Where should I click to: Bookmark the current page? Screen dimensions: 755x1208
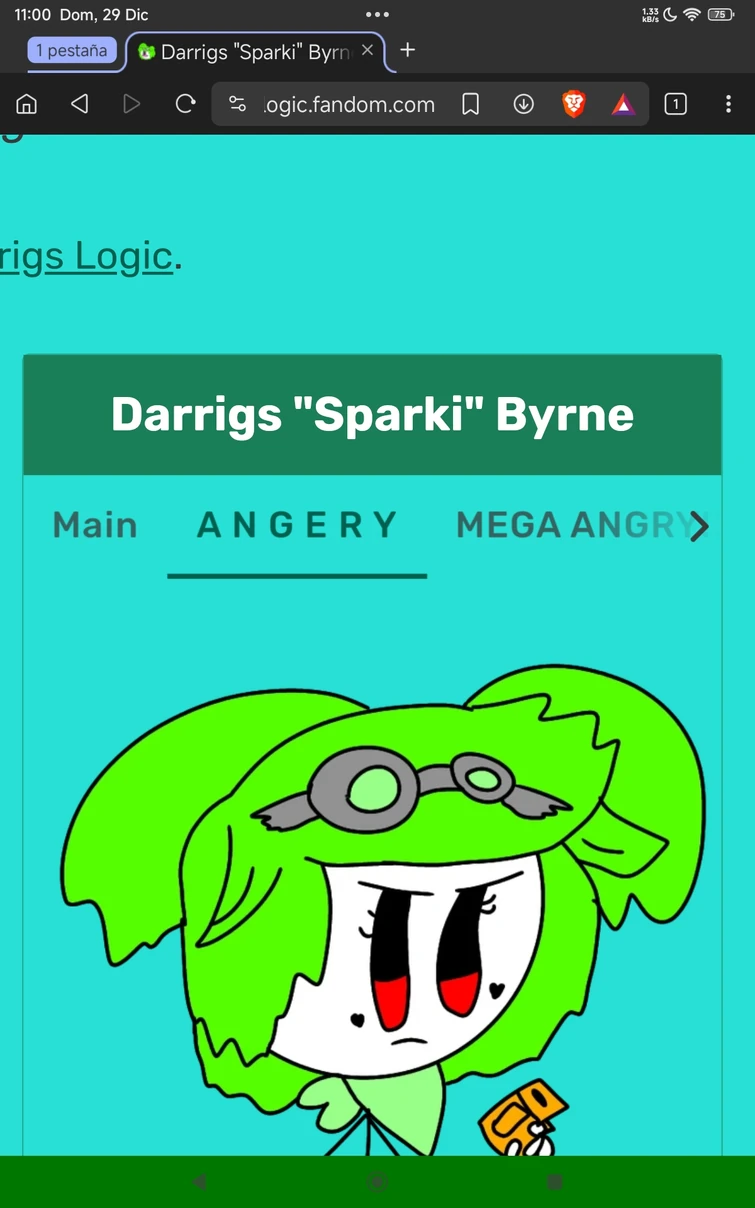tap(470, 103)
